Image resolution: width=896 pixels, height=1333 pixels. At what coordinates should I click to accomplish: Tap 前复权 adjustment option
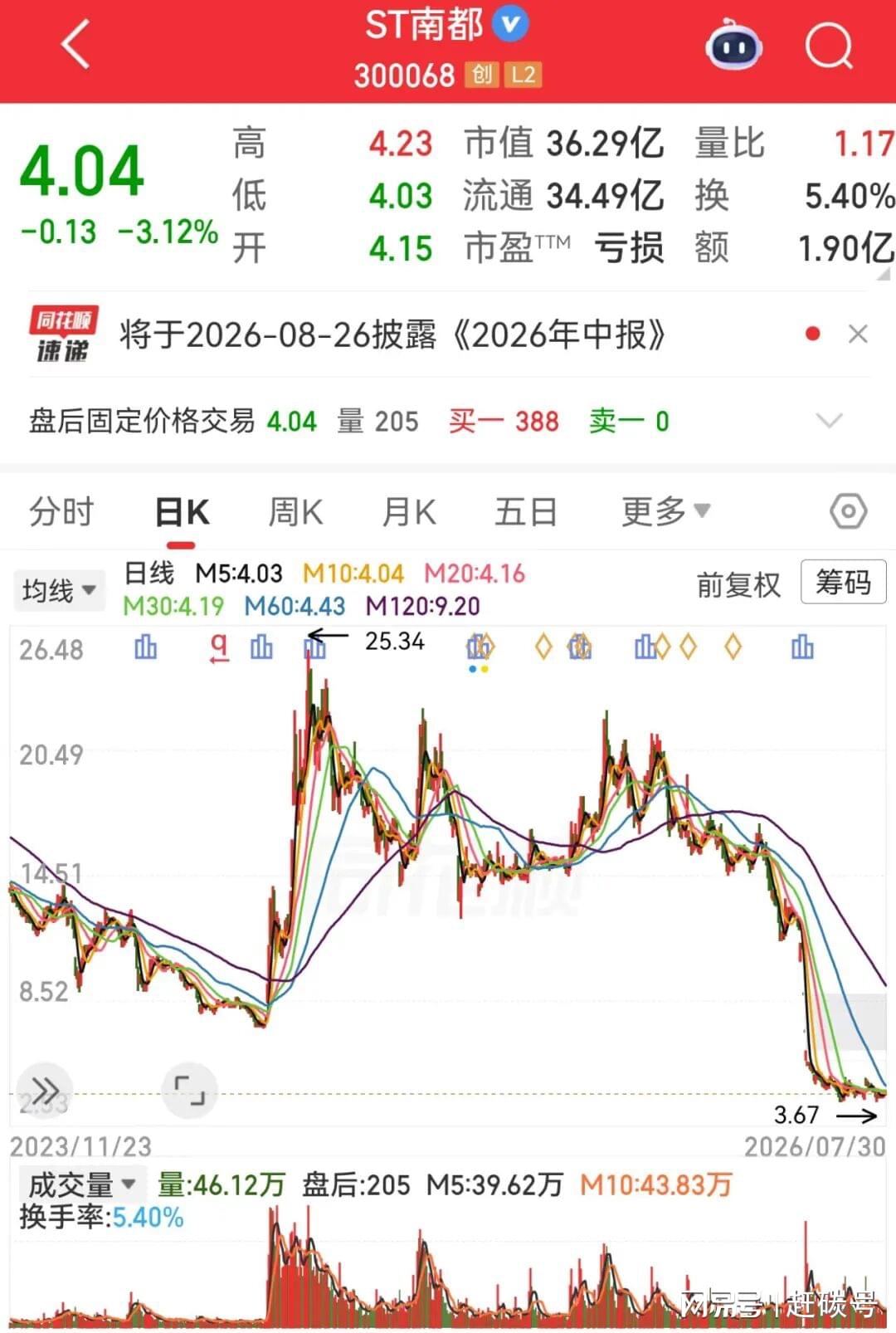pyautogui.click(x=738, y=585)
